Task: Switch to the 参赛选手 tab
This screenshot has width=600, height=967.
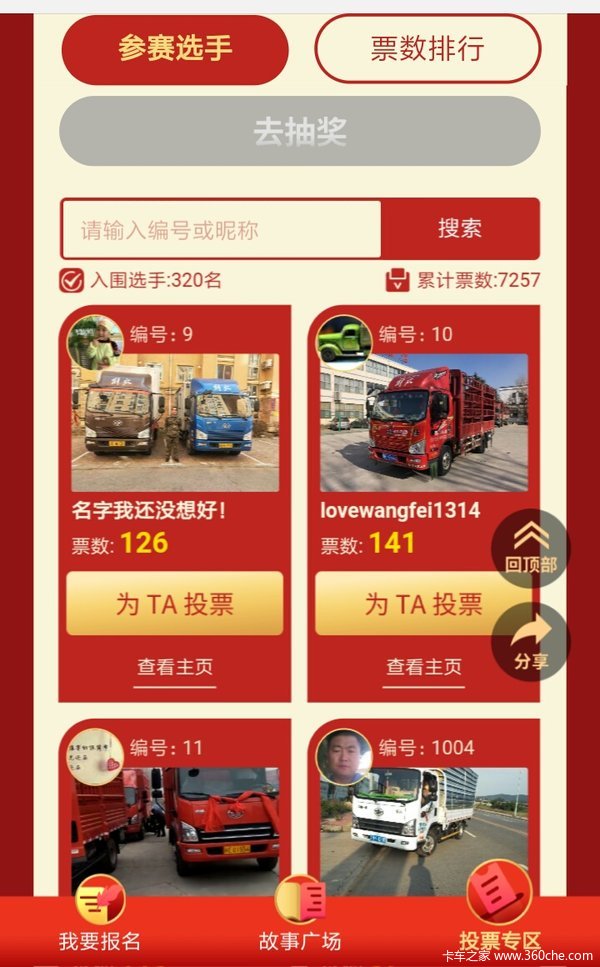Action: pos(175,49)
